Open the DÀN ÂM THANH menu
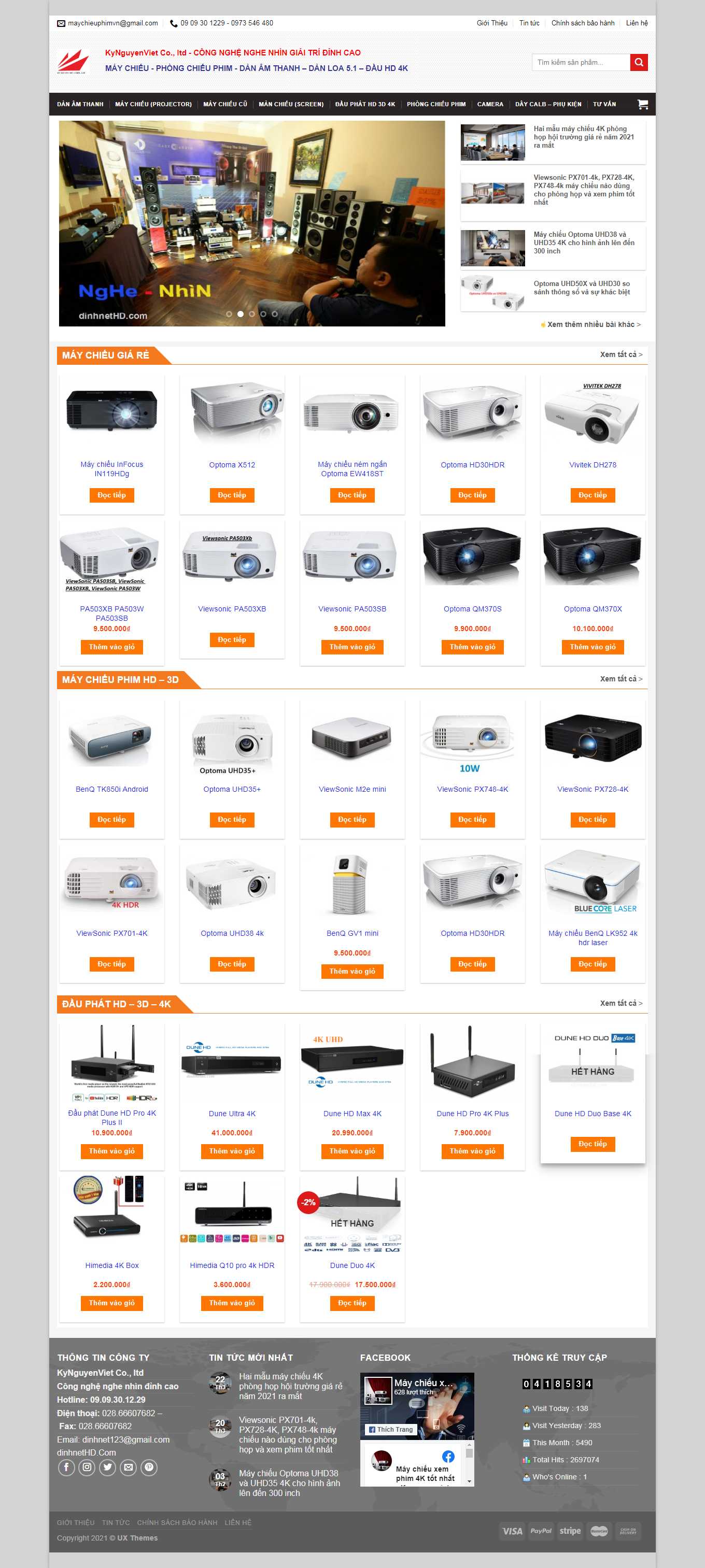The width and height of the screenshot is (705, 1568). [80, 104]
